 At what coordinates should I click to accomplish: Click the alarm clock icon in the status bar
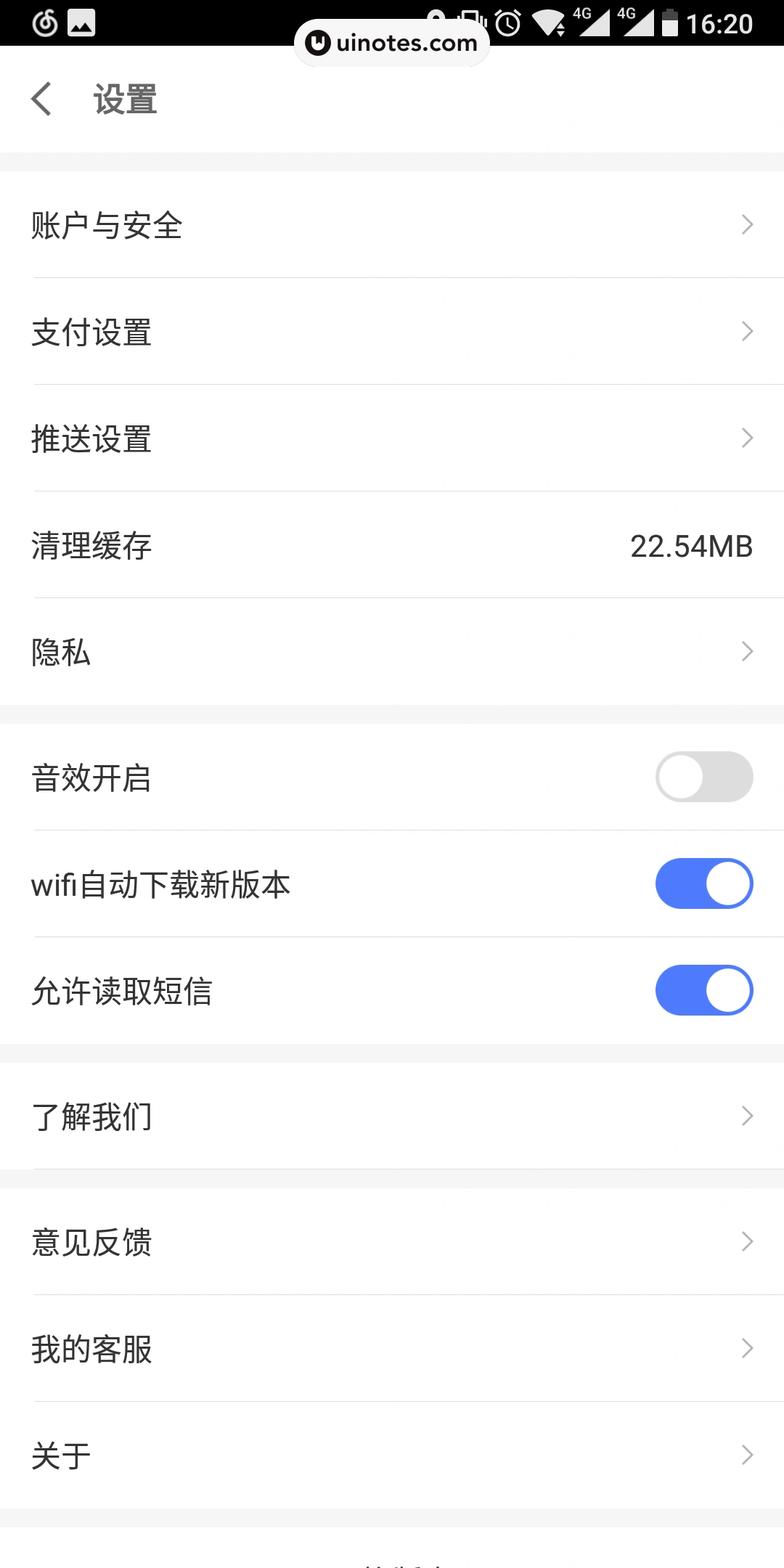[508, 23]
